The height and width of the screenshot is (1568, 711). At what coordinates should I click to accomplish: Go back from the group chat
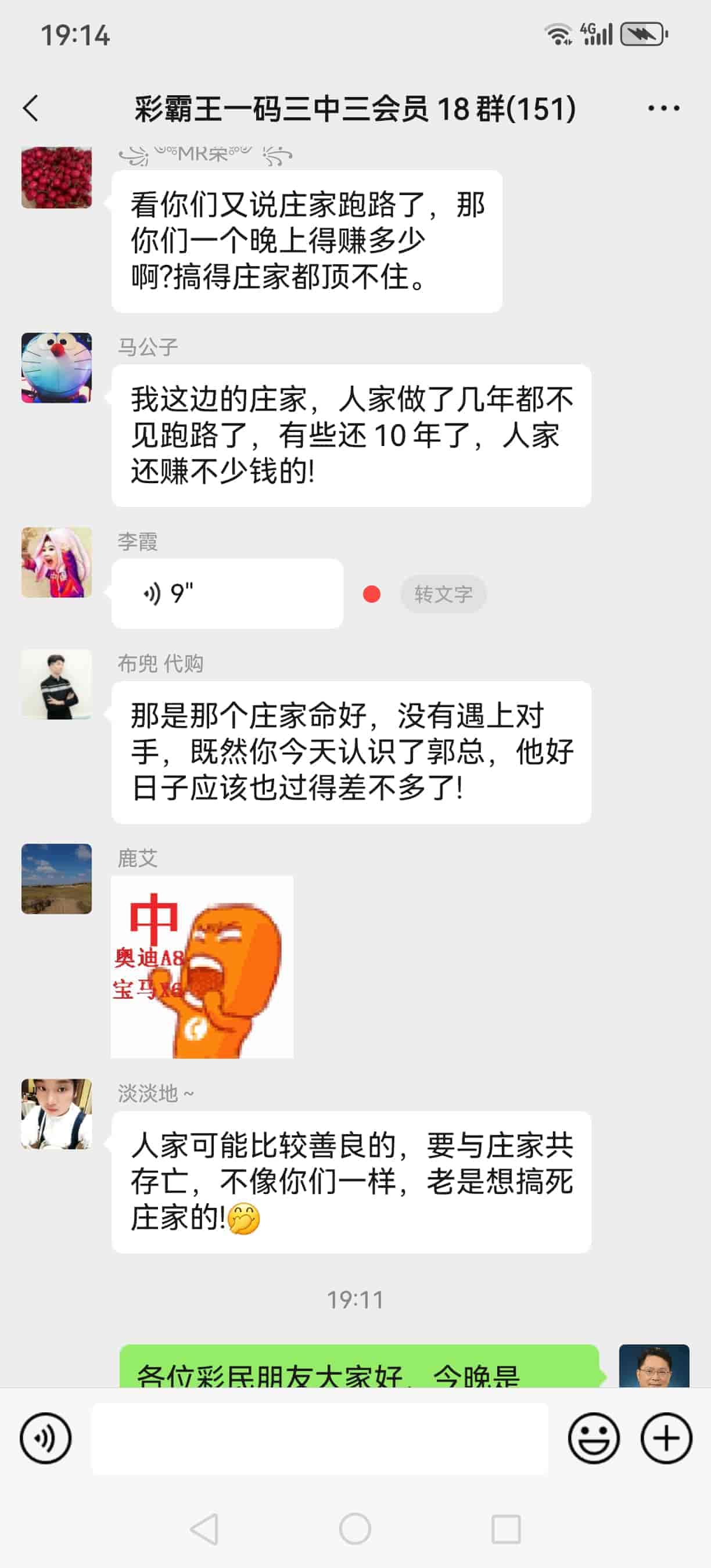coord(31,109)
